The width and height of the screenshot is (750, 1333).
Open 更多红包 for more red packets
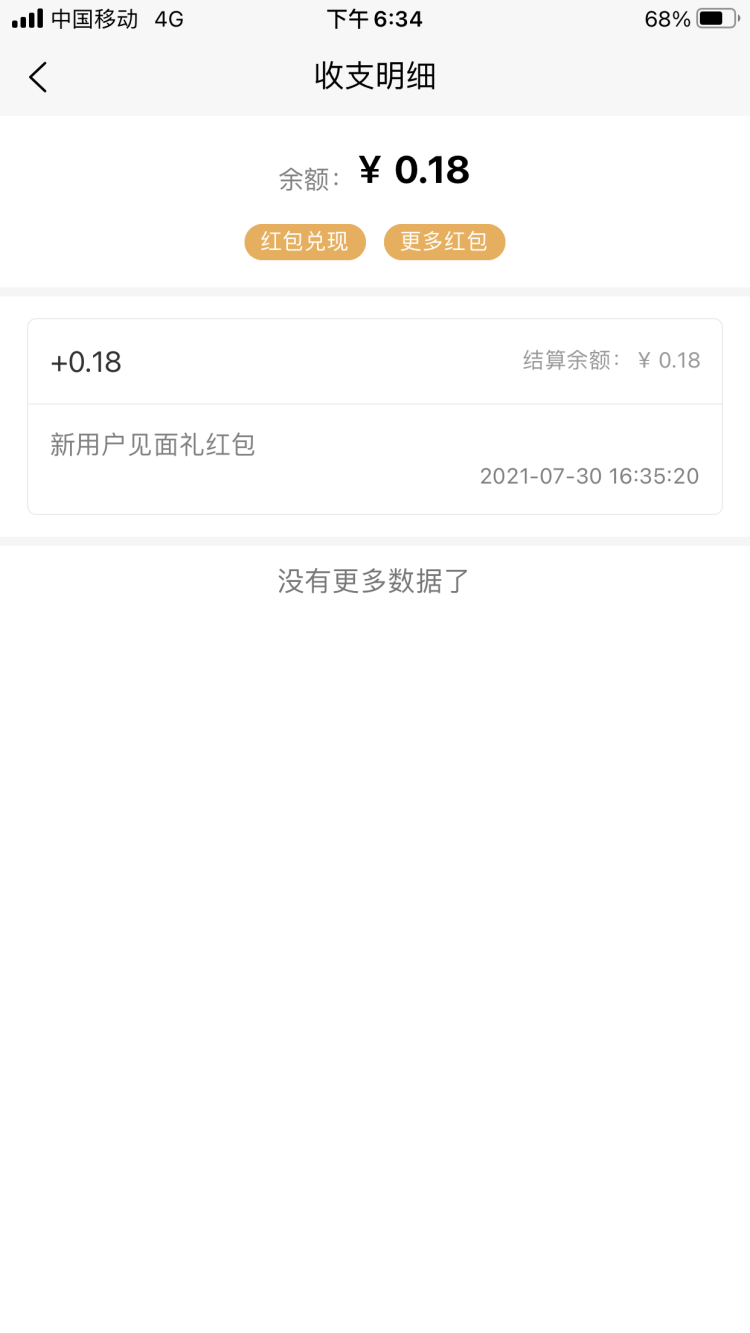[444, 242]
